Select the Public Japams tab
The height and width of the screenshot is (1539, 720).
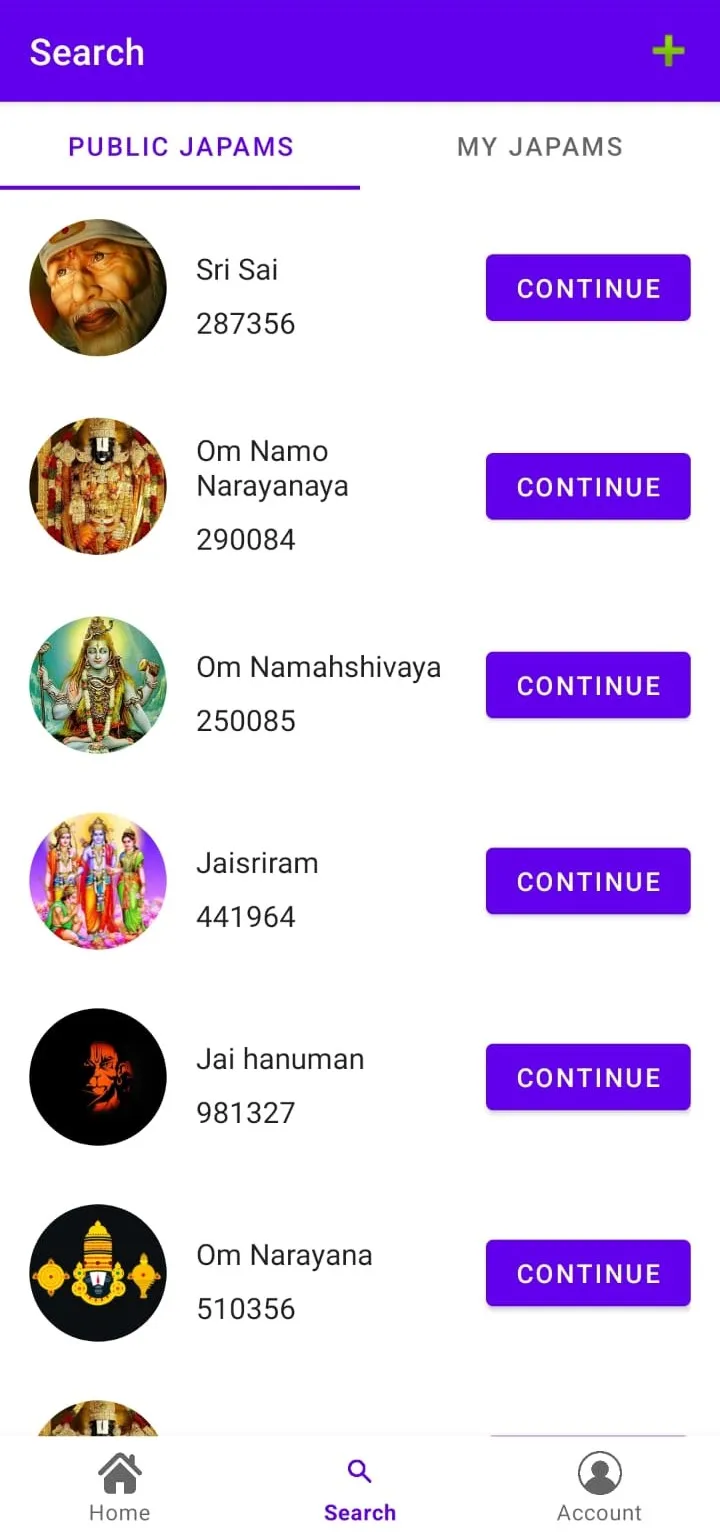tap(180, 147)
